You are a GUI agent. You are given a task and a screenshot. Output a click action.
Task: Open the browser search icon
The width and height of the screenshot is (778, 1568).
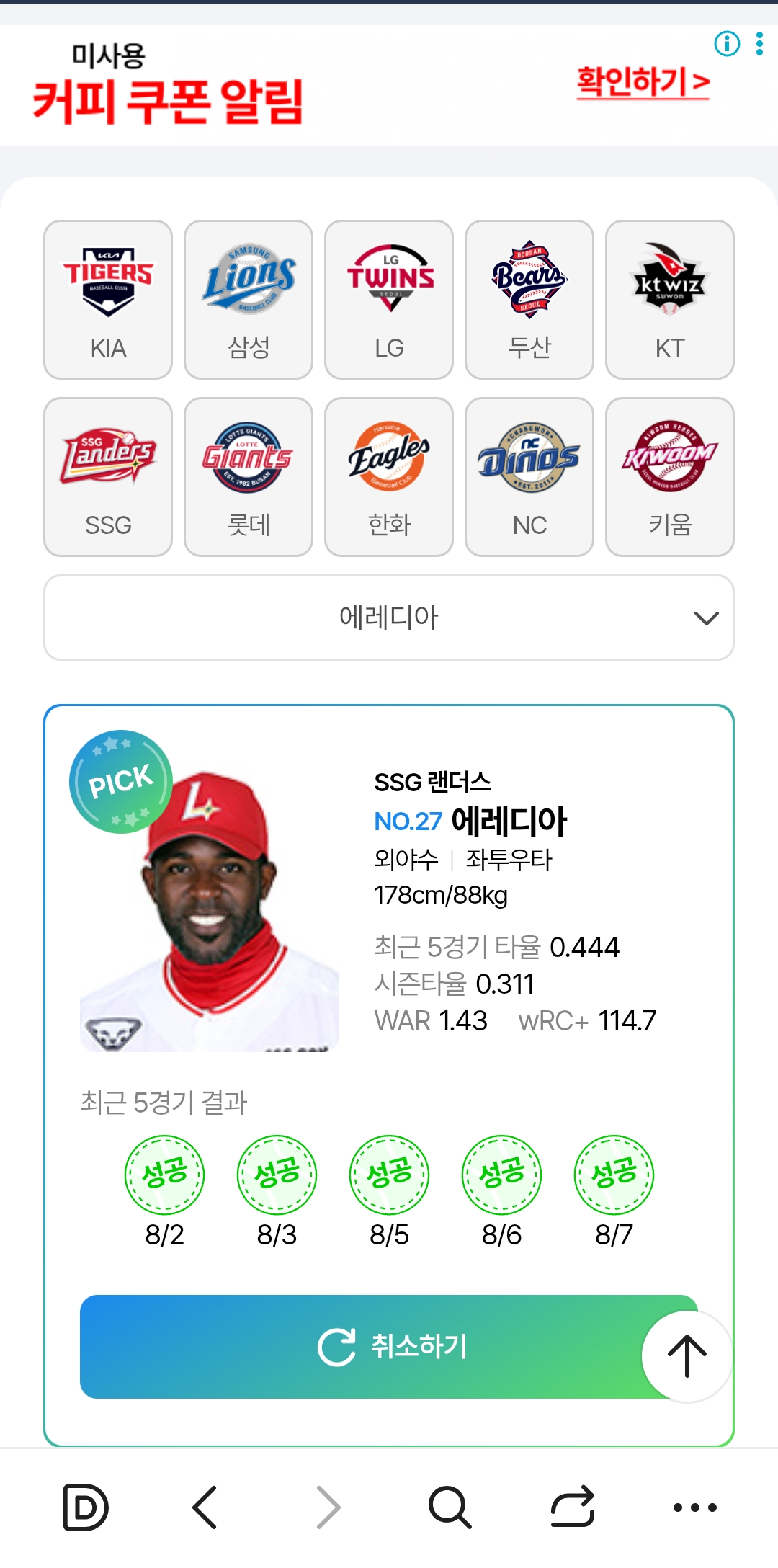[450, 1507]
